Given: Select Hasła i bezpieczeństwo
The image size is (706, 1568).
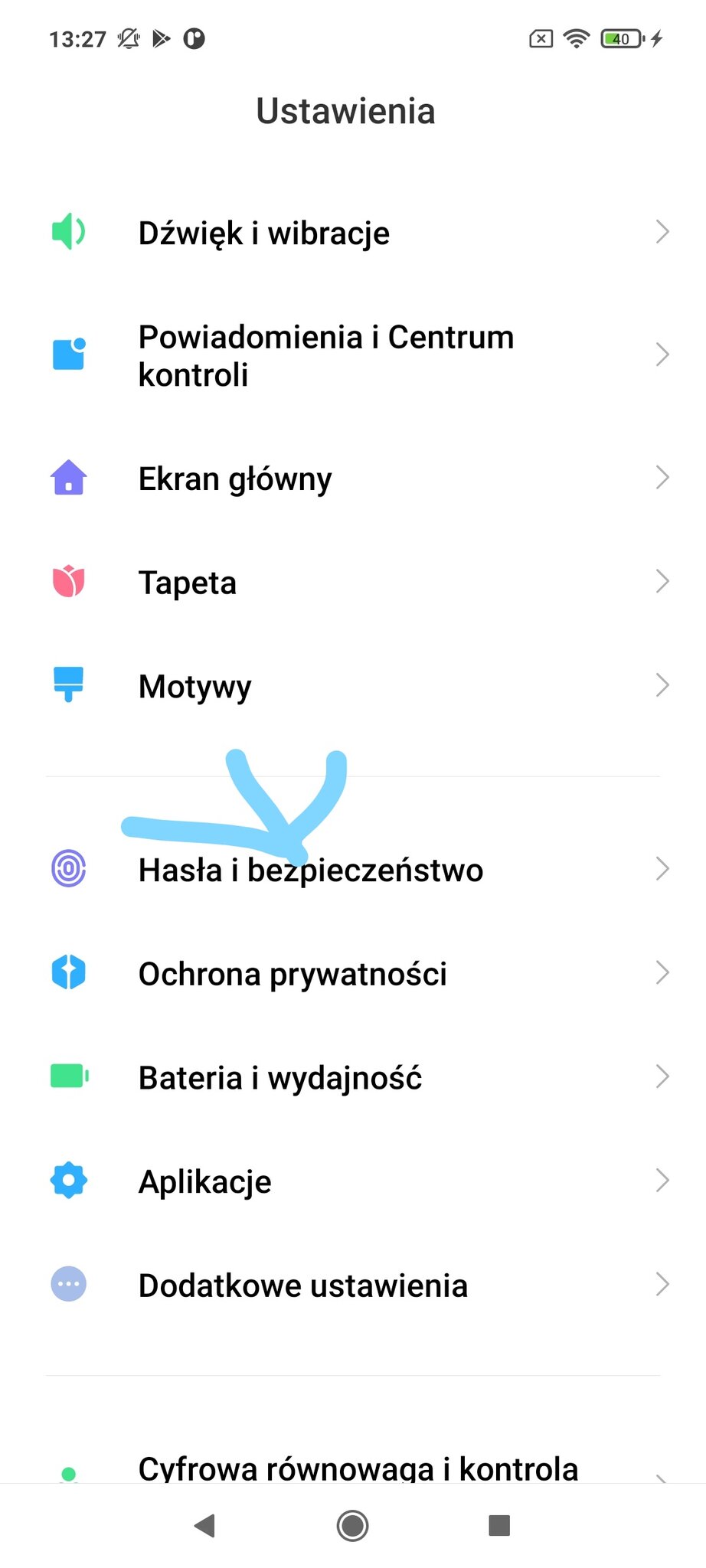Looking at the screenshot, I should pos(353,869).
